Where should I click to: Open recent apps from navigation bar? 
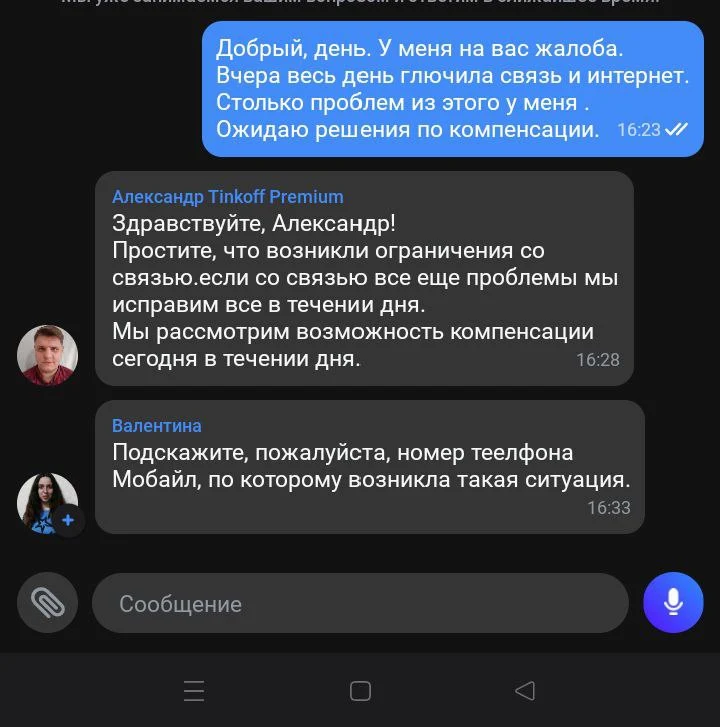coord(194,691)
